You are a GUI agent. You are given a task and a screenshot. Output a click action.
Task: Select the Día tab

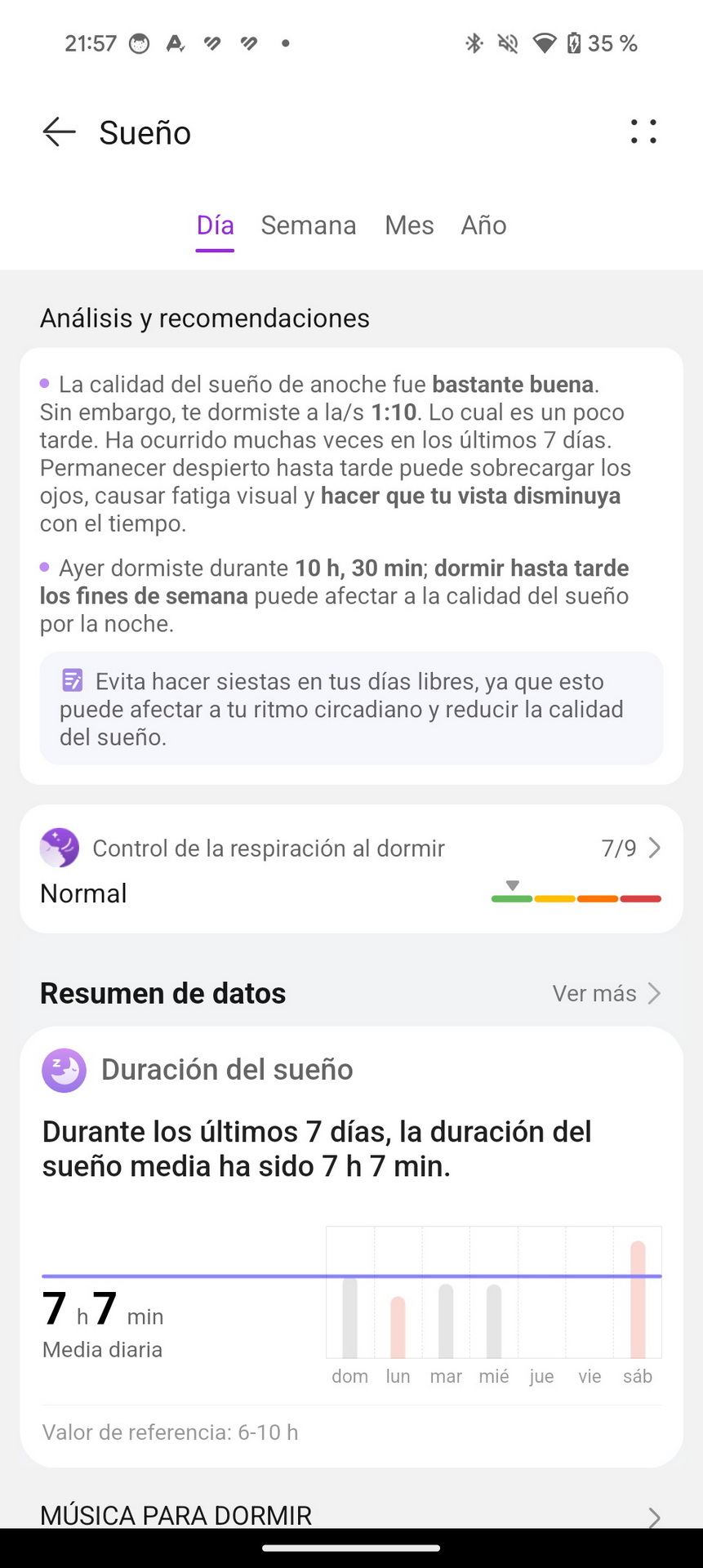pos(215,225)
